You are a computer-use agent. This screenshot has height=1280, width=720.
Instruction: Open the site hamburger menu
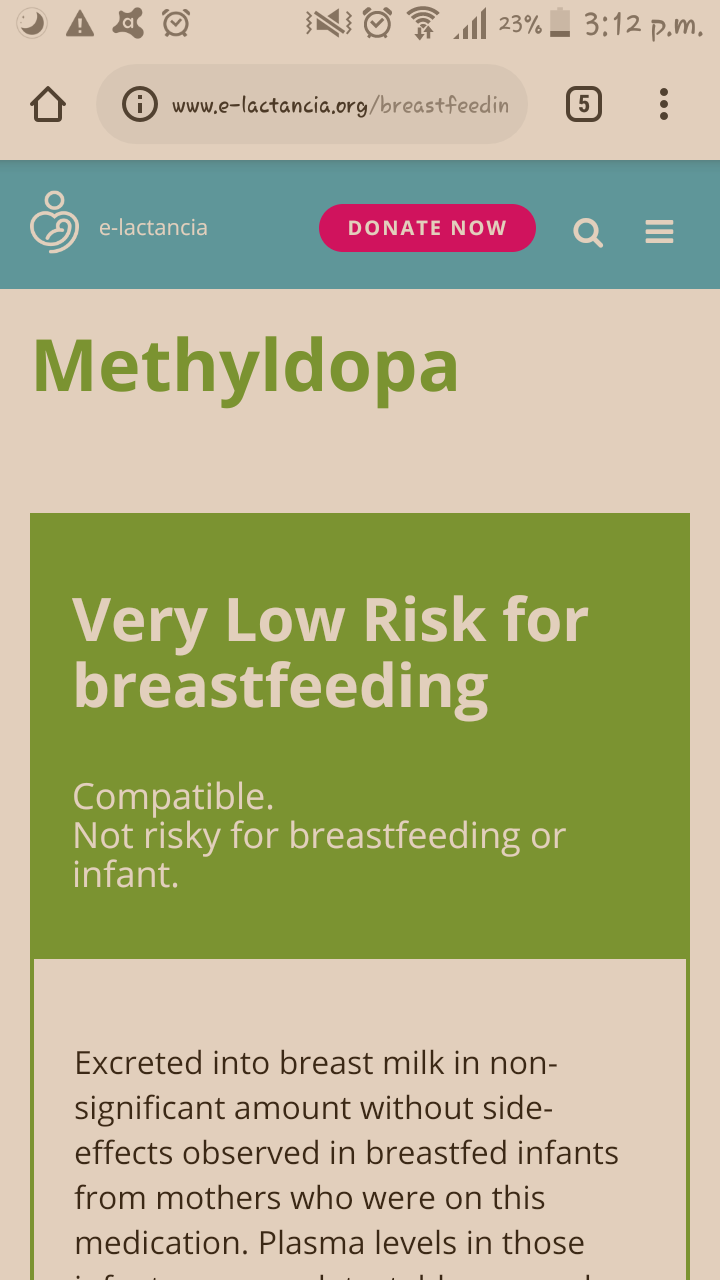659,233
